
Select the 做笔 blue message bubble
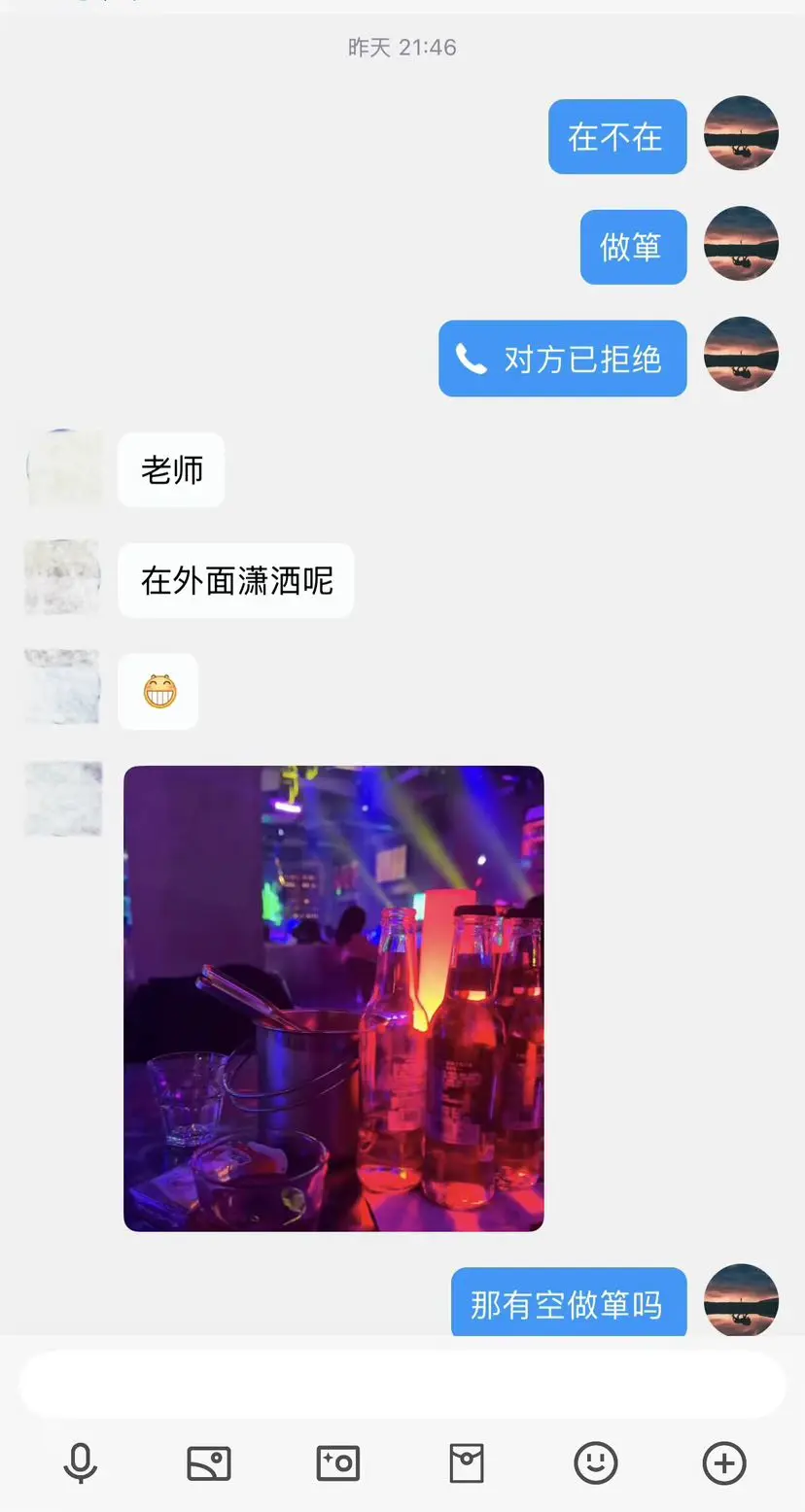pyautogui.click(x=633, y=247)
